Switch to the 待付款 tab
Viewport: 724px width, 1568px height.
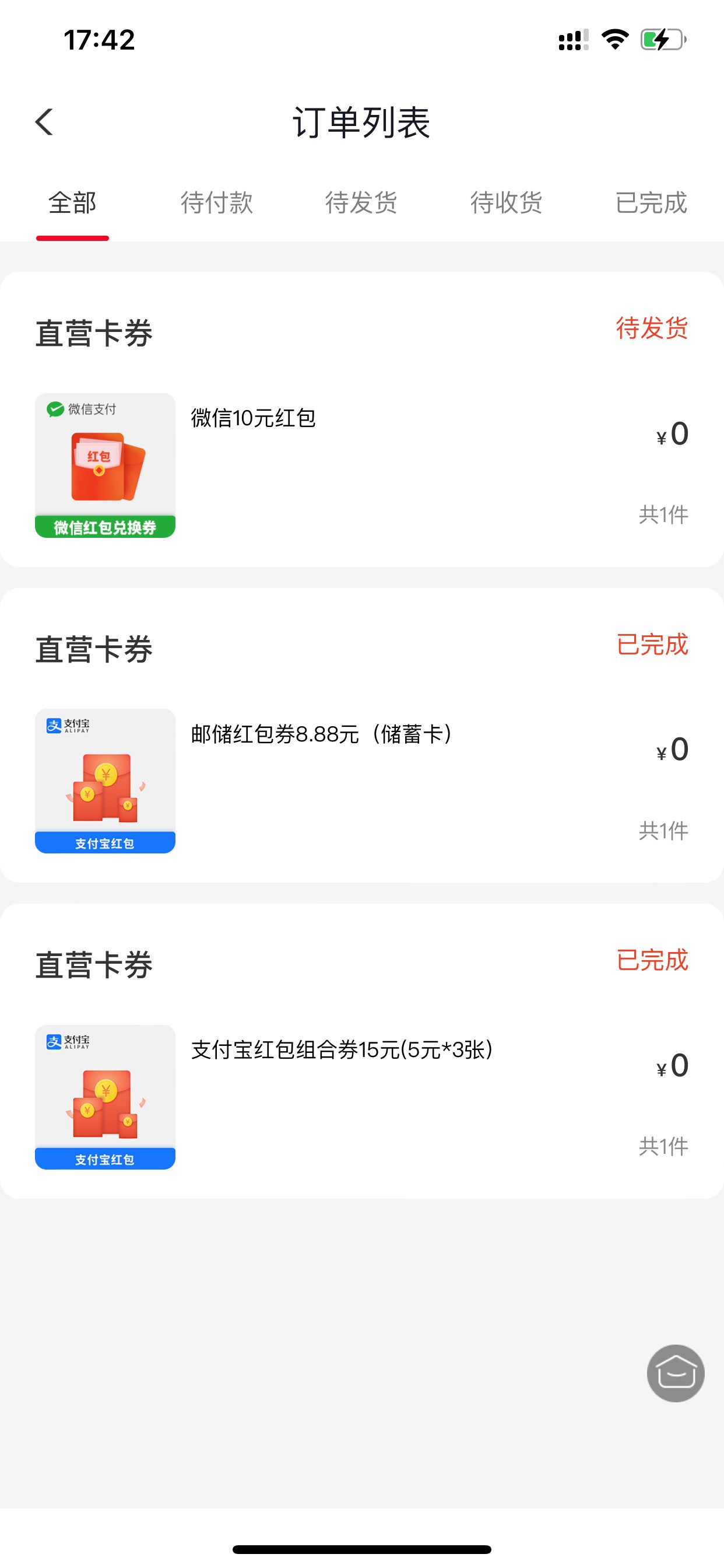tap(217, 202)
